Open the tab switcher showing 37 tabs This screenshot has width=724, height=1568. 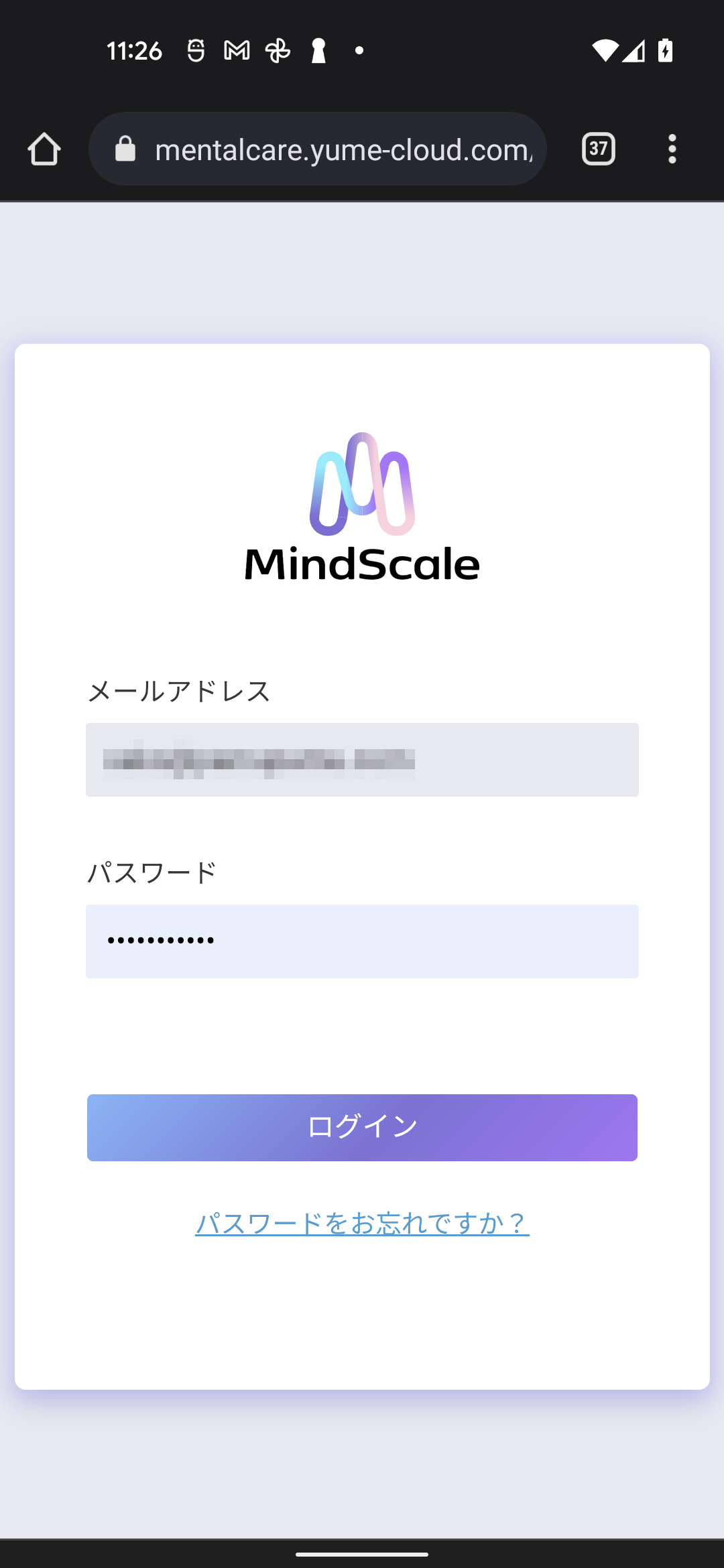pos(599,149)
